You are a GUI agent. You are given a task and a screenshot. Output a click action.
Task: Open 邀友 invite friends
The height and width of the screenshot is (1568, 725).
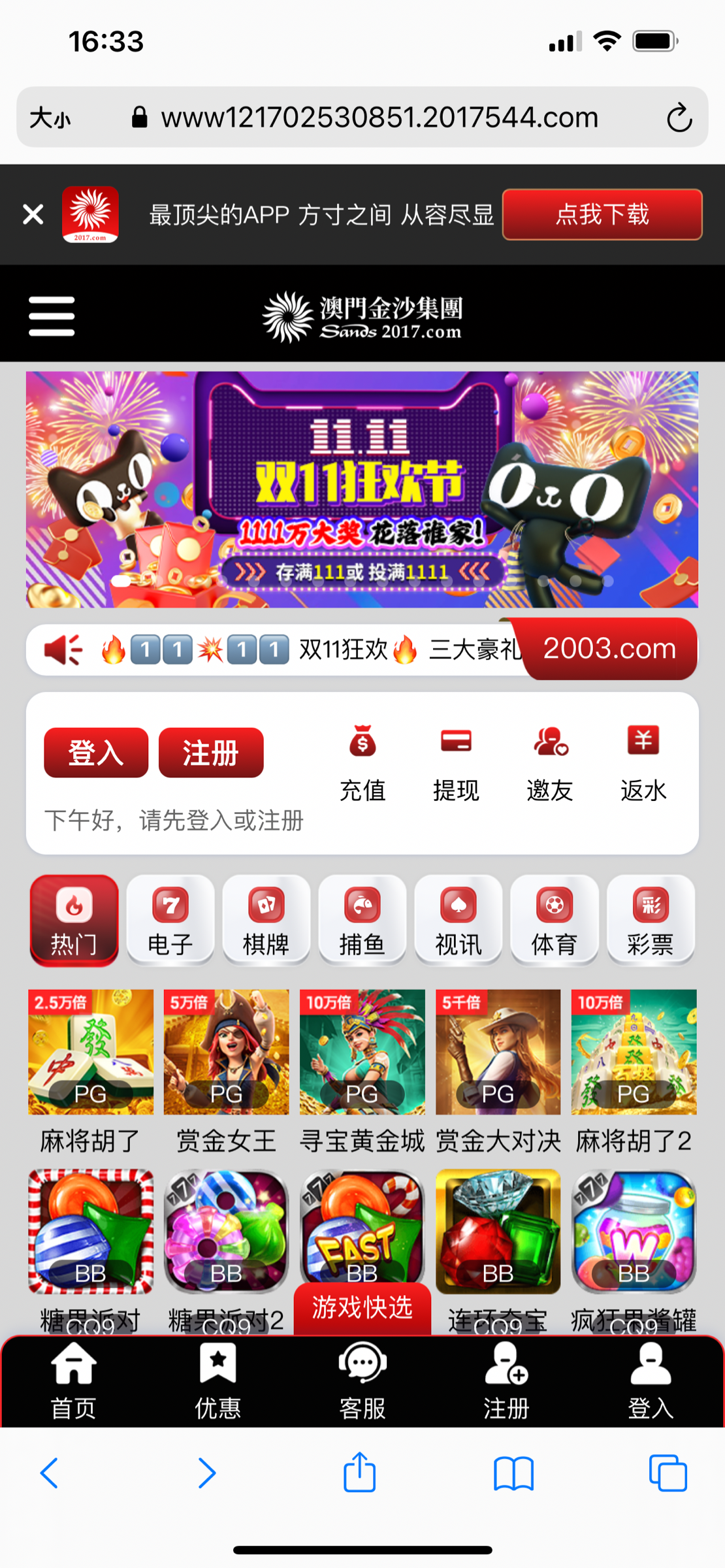(x=550, y=763)
